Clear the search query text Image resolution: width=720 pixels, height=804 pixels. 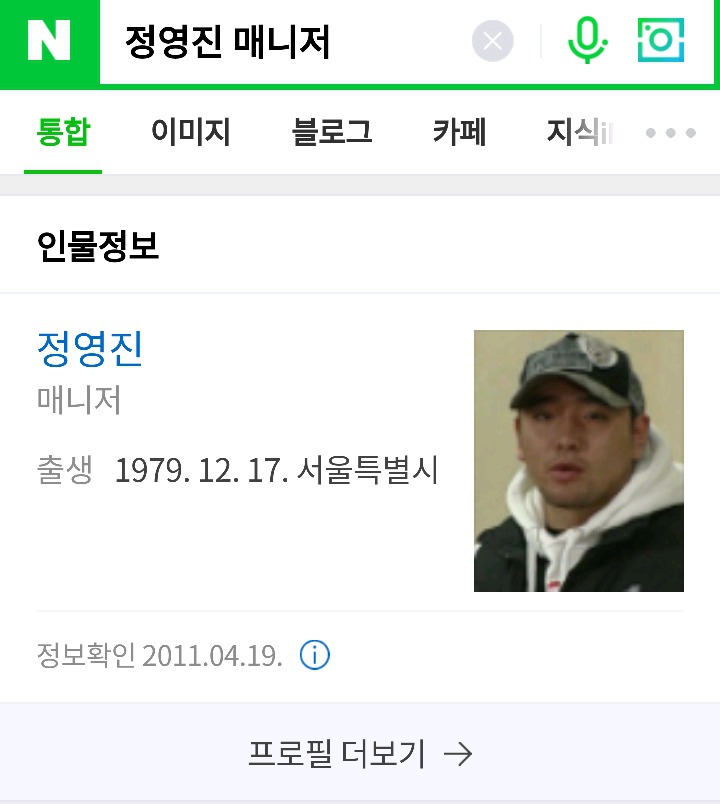pyautogui.click(x=492, y=42)
